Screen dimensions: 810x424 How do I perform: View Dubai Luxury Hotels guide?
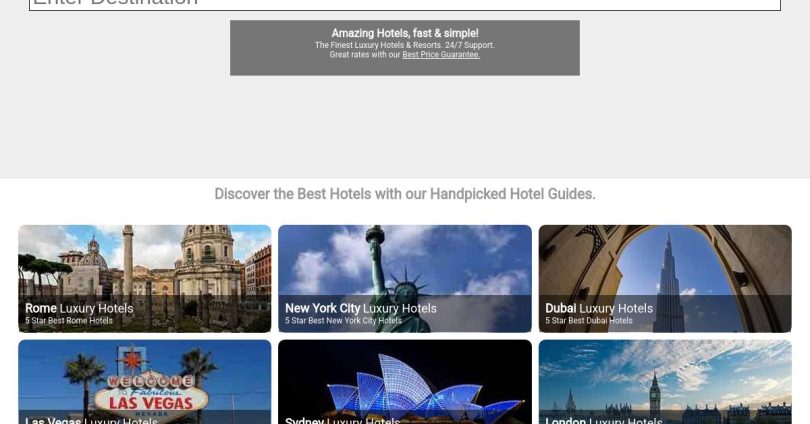665,278
